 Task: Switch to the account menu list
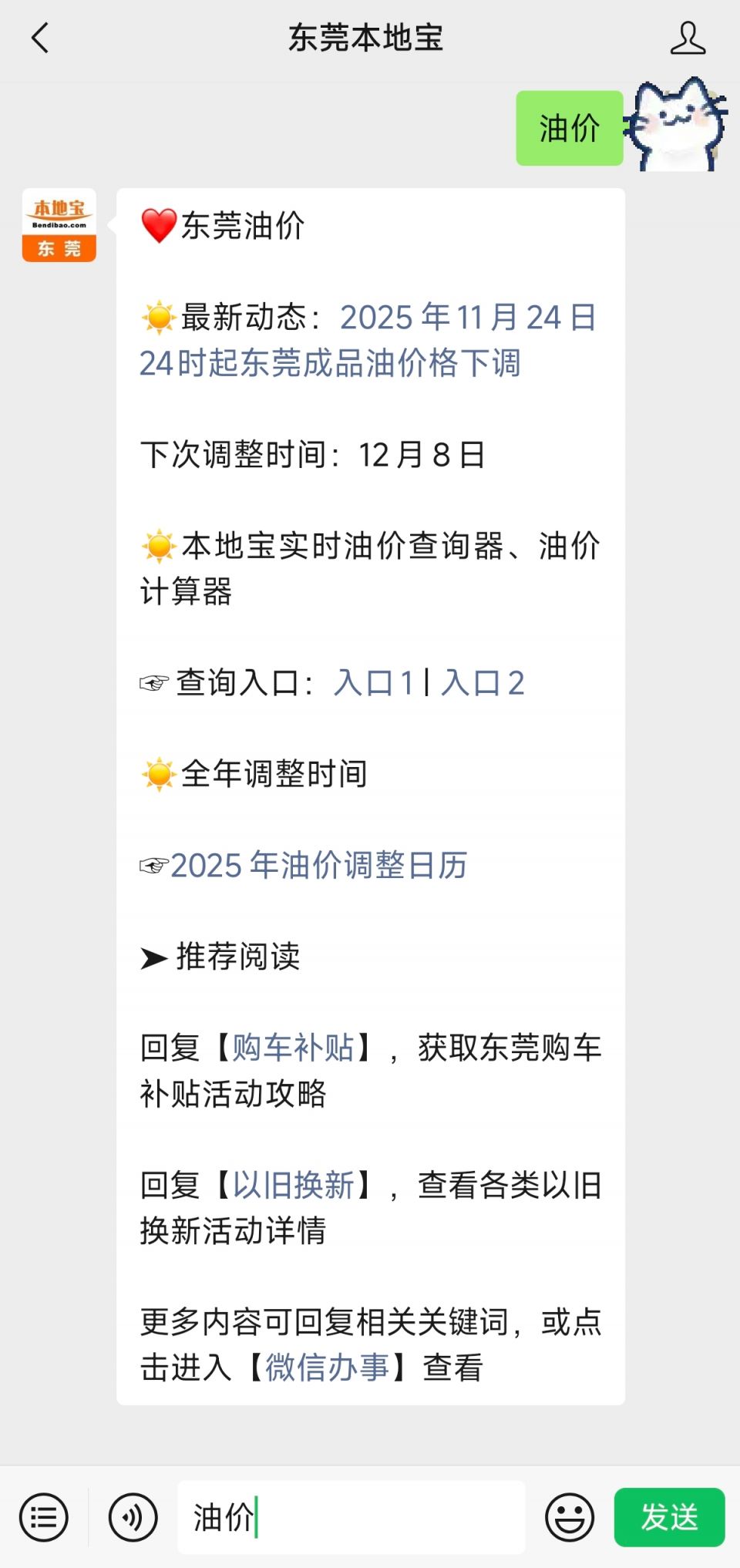tap(44, 1518)
